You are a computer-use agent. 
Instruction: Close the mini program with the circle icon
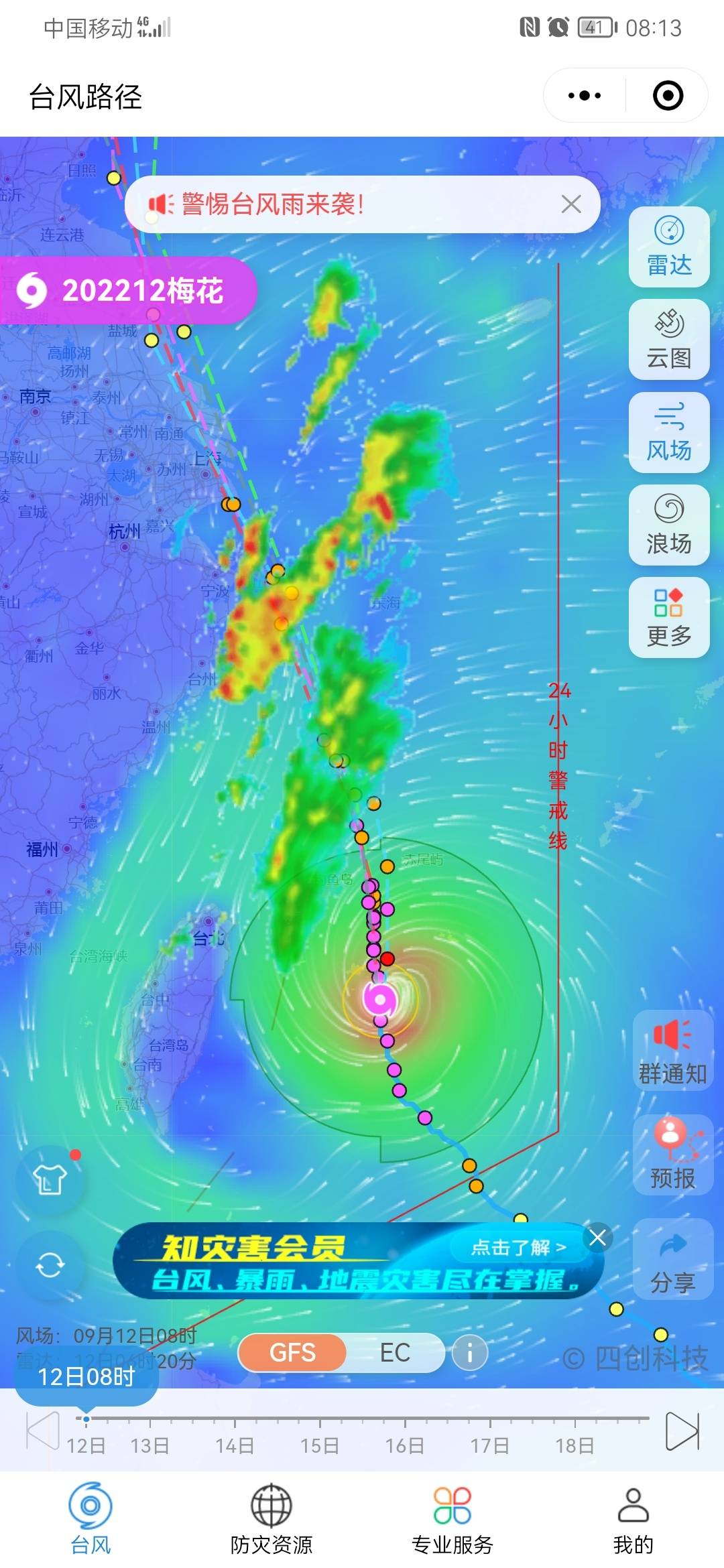pos(668,96)
